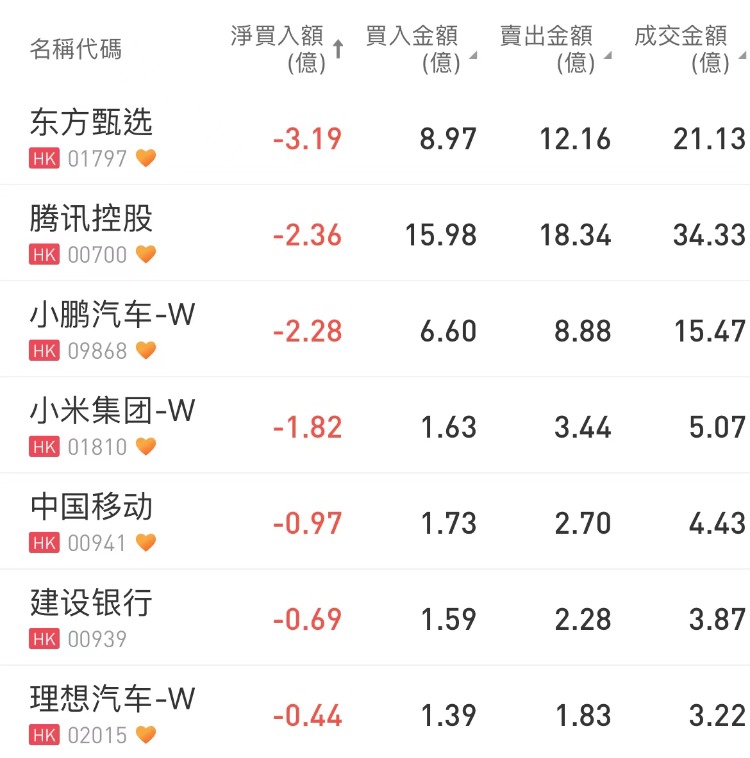Open 腾讯控股 stock row
Image resolution: width=750 pixels, height=758 pixels.
pos(92,233)
